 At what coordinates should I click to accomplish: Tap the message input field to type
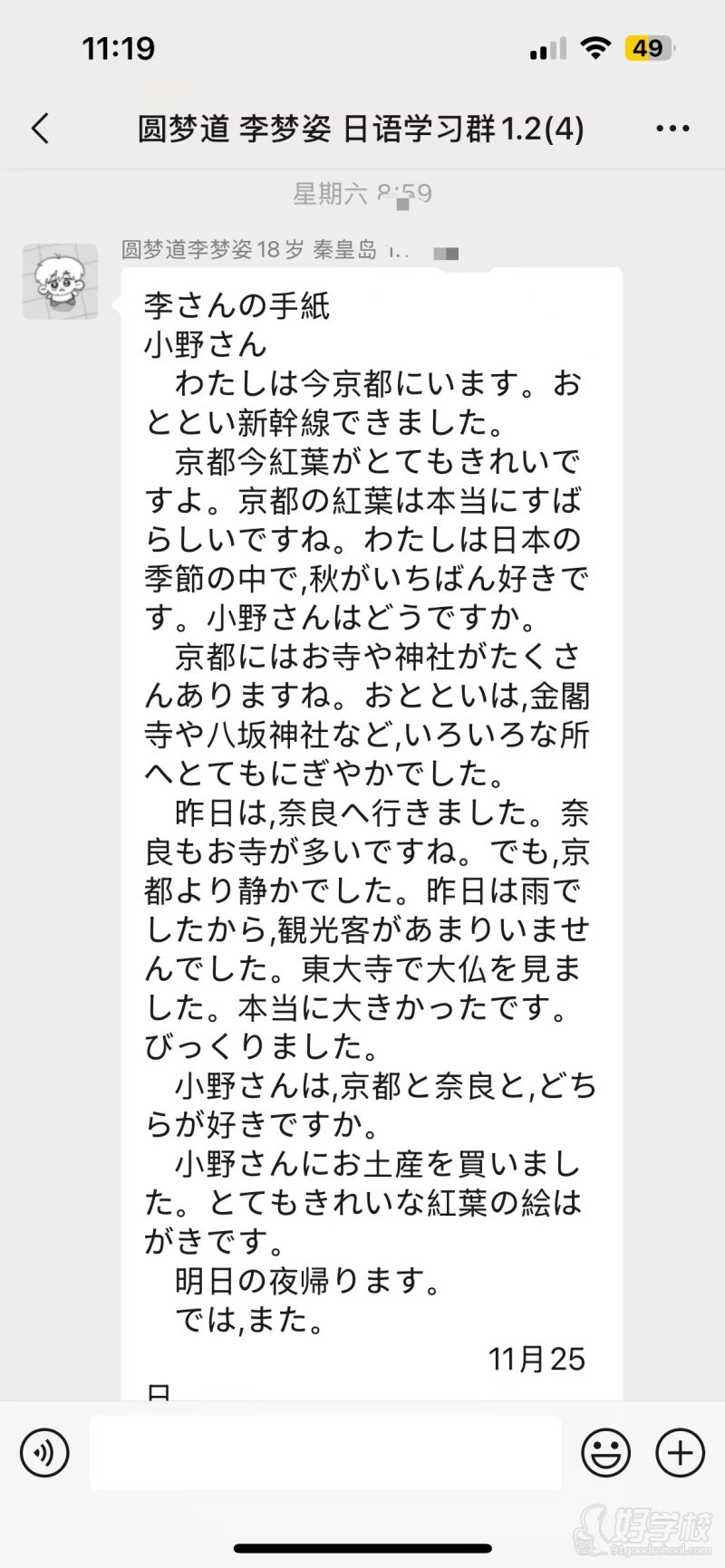326,1453
